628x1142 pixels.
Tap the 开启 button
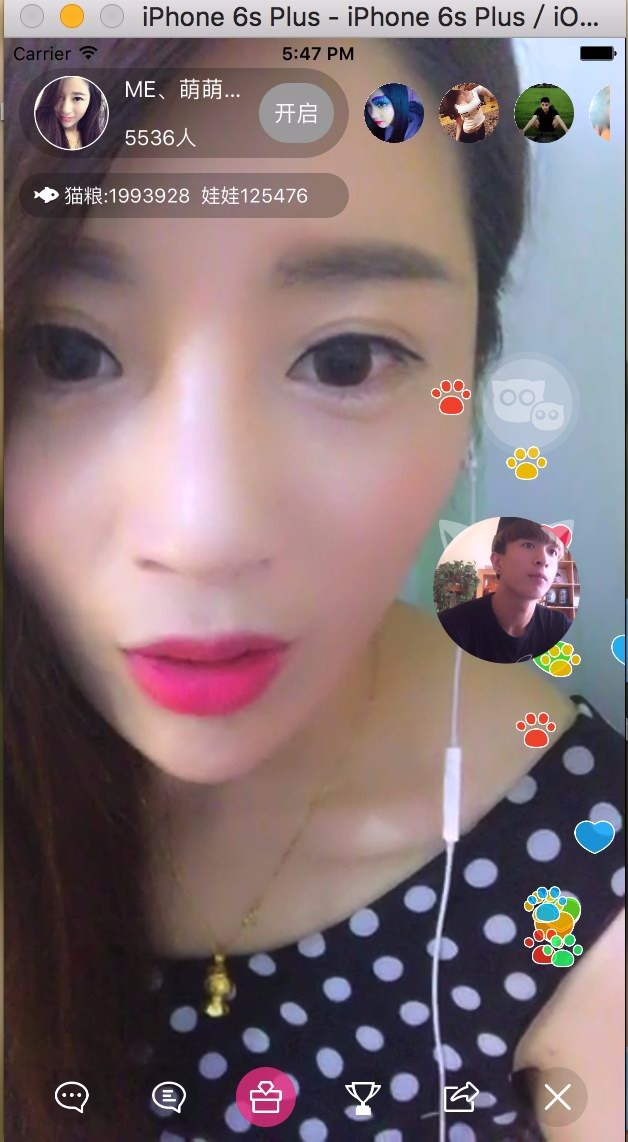[x=296, y=113]
